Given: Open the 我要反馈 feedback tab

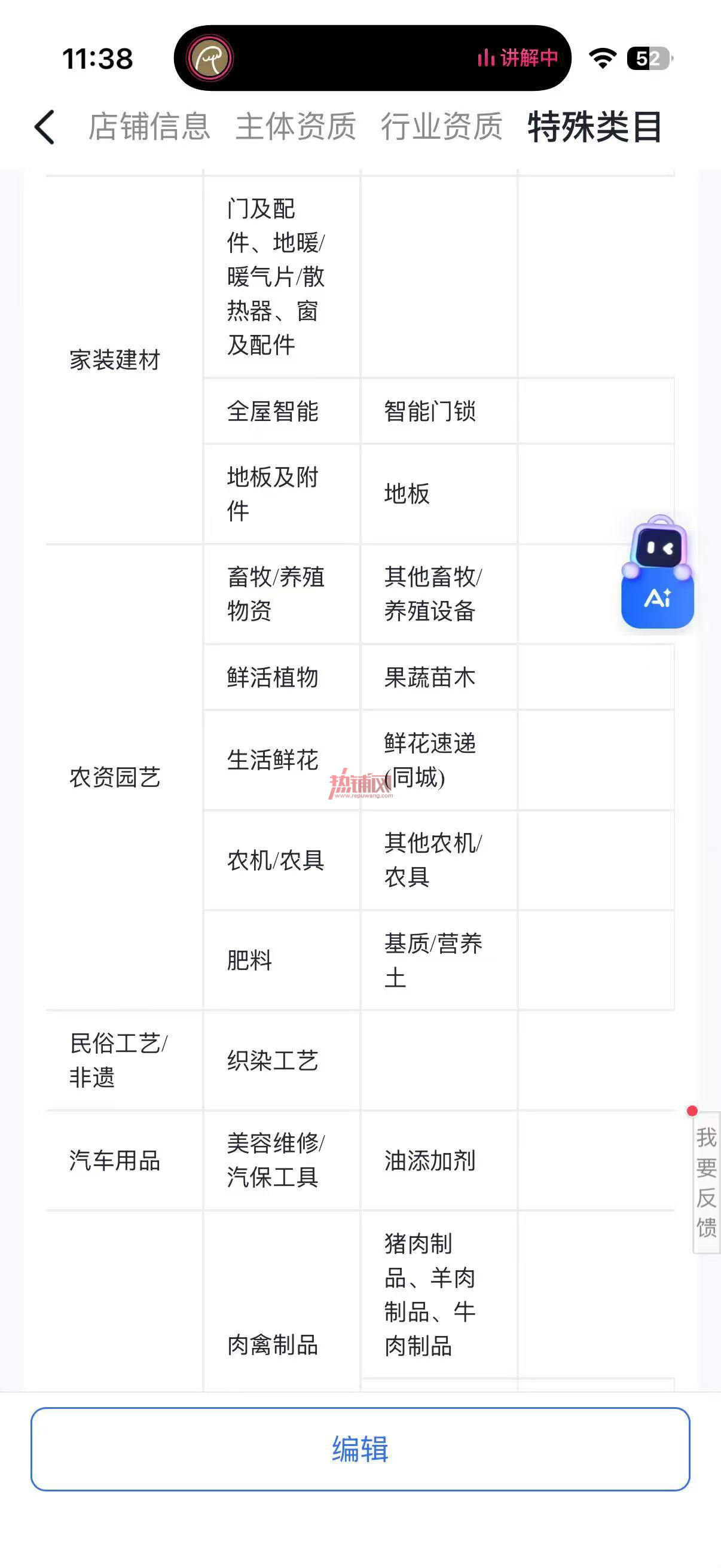Looking at the screenshot, I should pos(707,1182).
